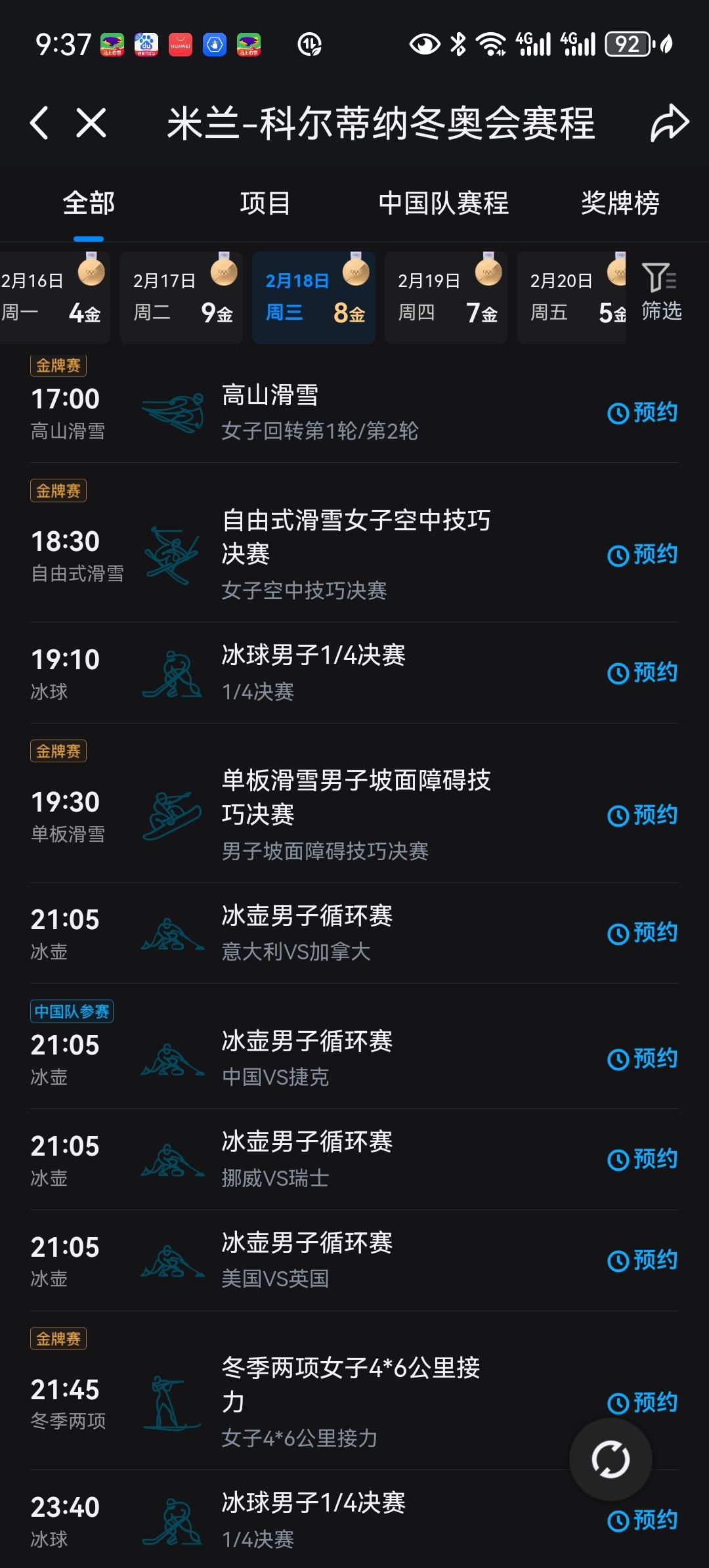
Task: Set reminder for 单板滑雪男子坡面障碍技巧决赛
Action: click(x=643, y=815)
